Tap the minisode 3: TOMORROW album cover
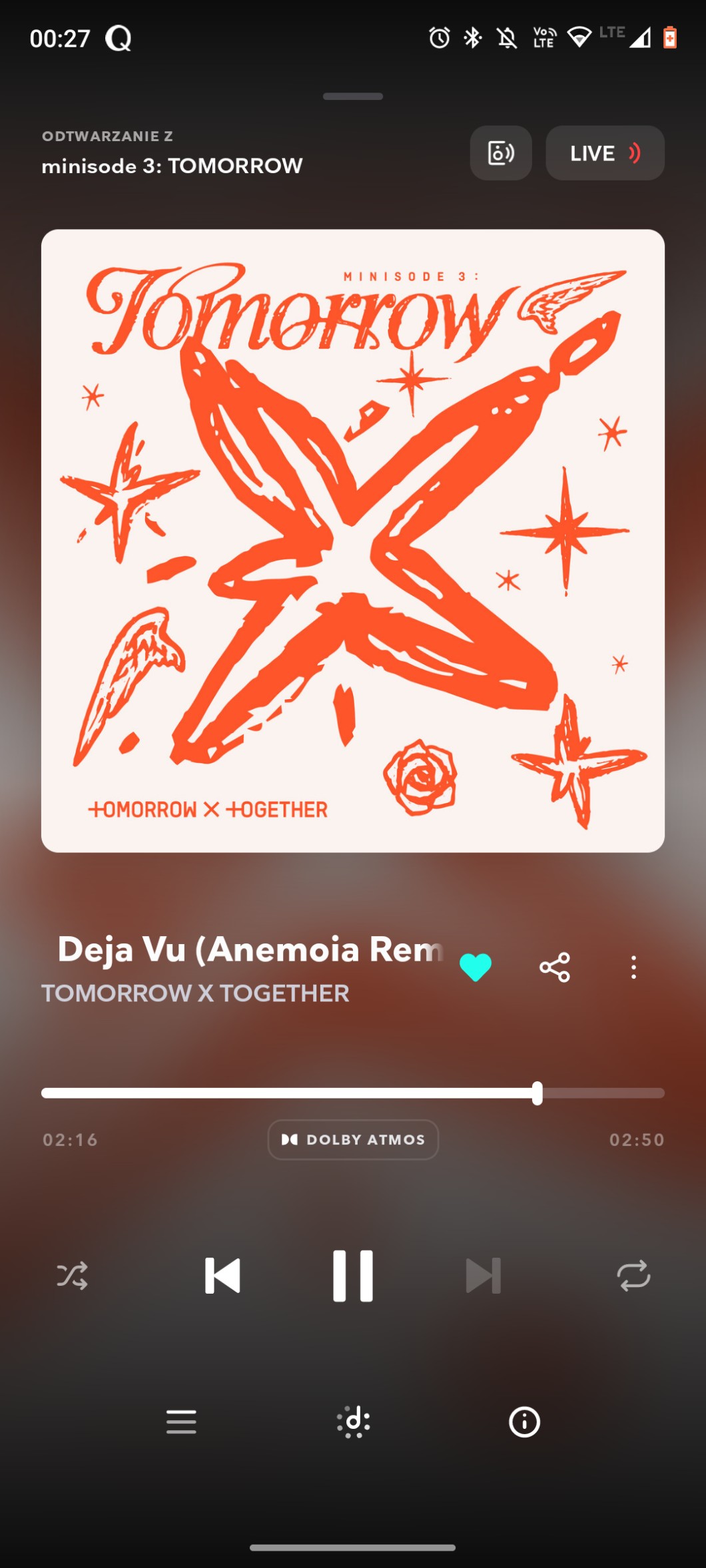The width and height of the screenshot is (706, 1568). (x=353, y=541)
